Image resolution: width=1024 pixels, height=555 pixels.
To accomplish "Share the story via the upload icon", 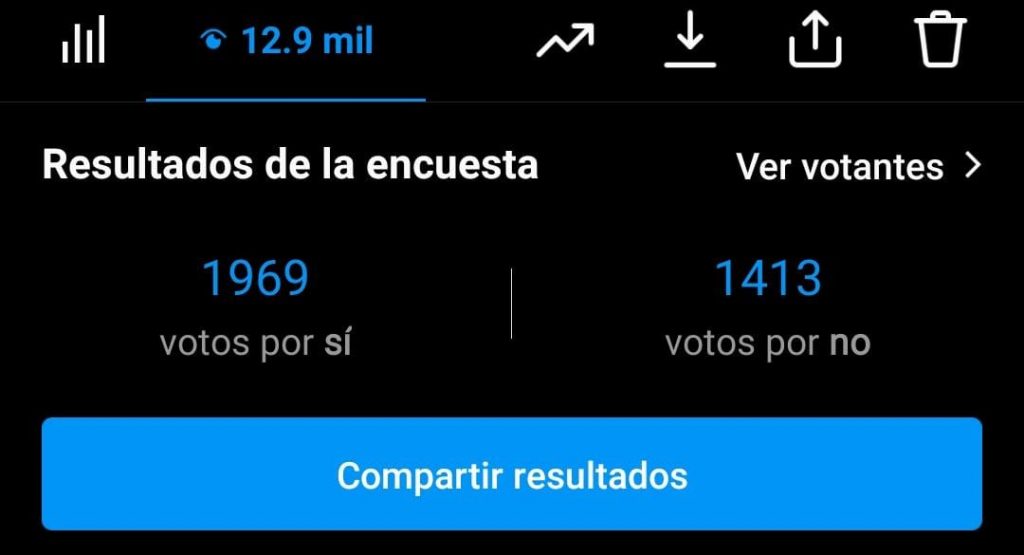I will 815,41.
